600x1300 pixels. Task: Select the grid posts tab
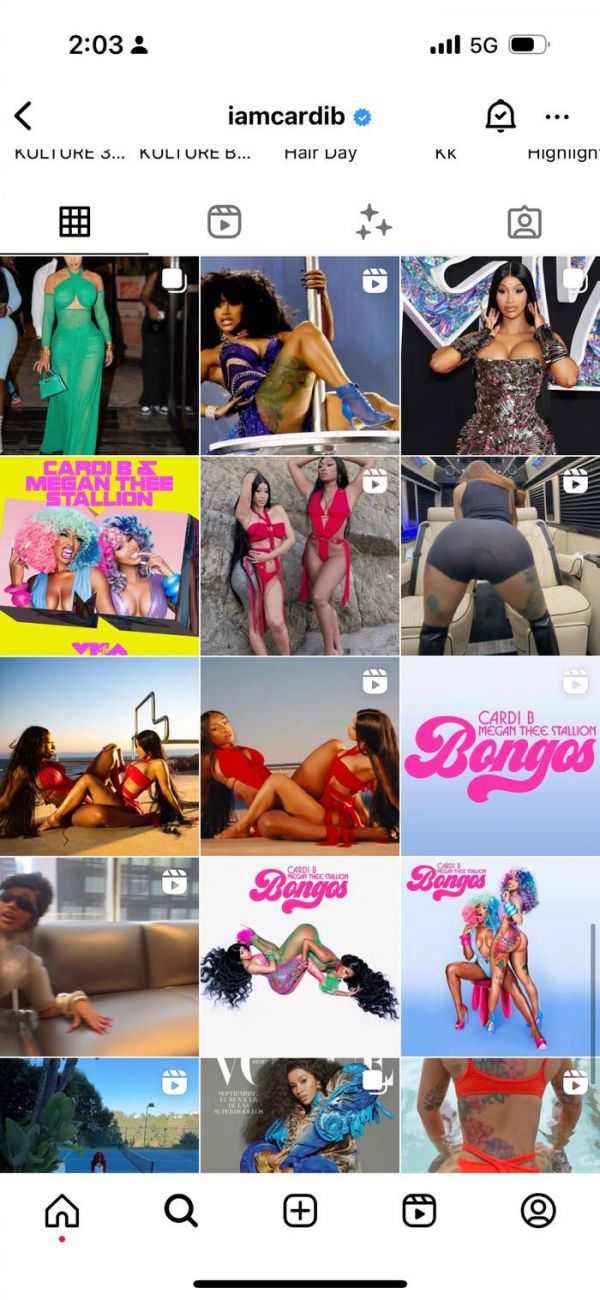75,222
